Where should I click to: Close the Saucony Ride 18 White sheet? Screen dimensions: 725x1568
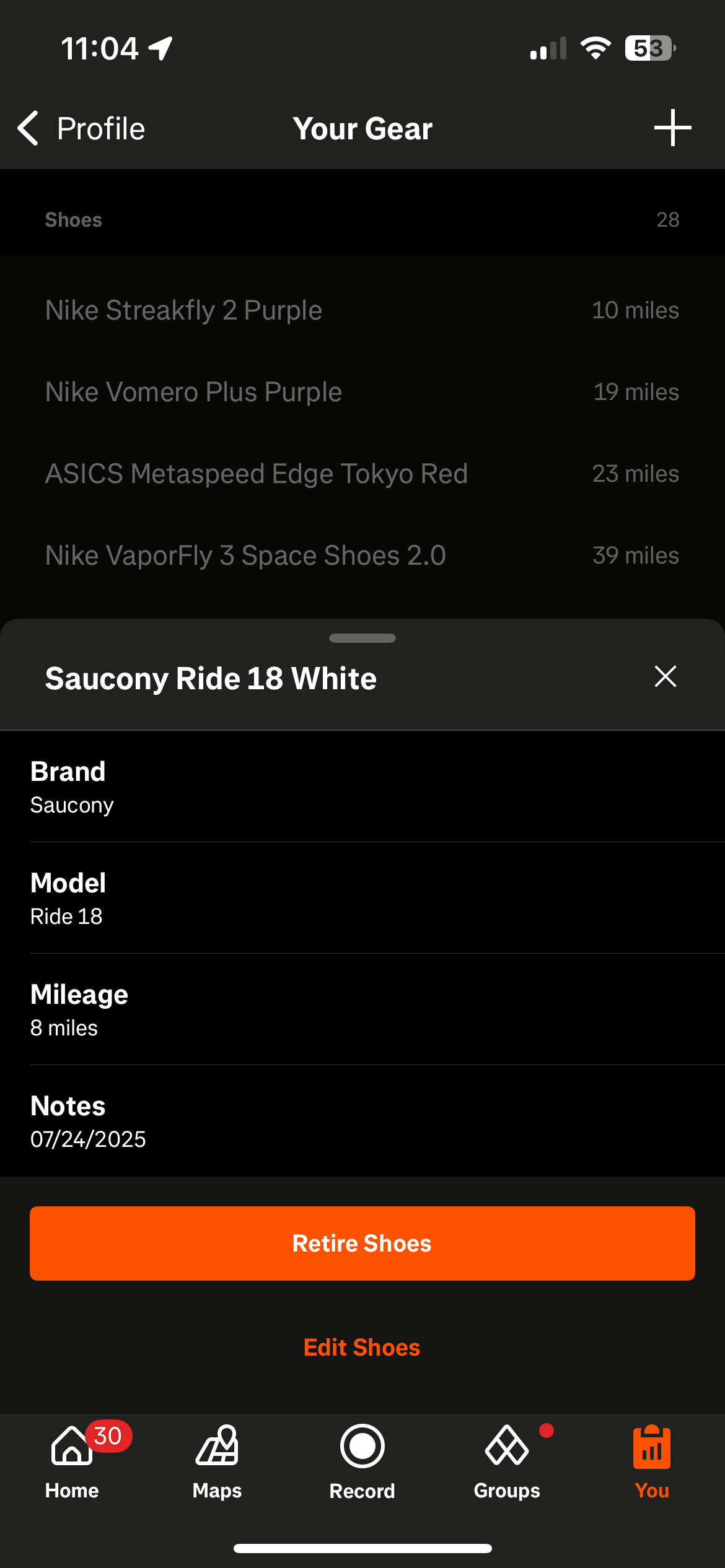click(x=666, y=676)
